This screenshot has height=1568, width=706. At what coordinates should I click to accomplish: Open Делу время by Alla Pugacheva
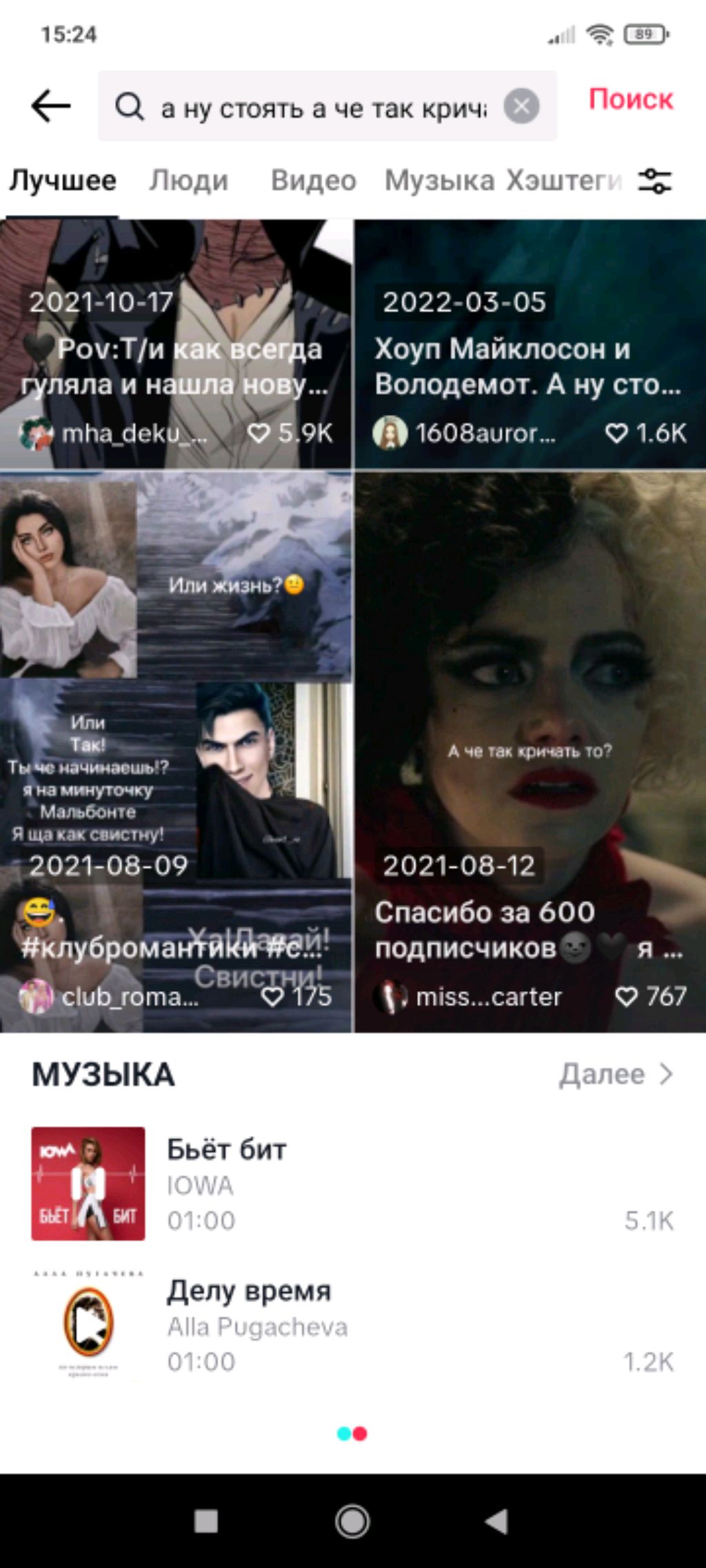click(352, 1325)
